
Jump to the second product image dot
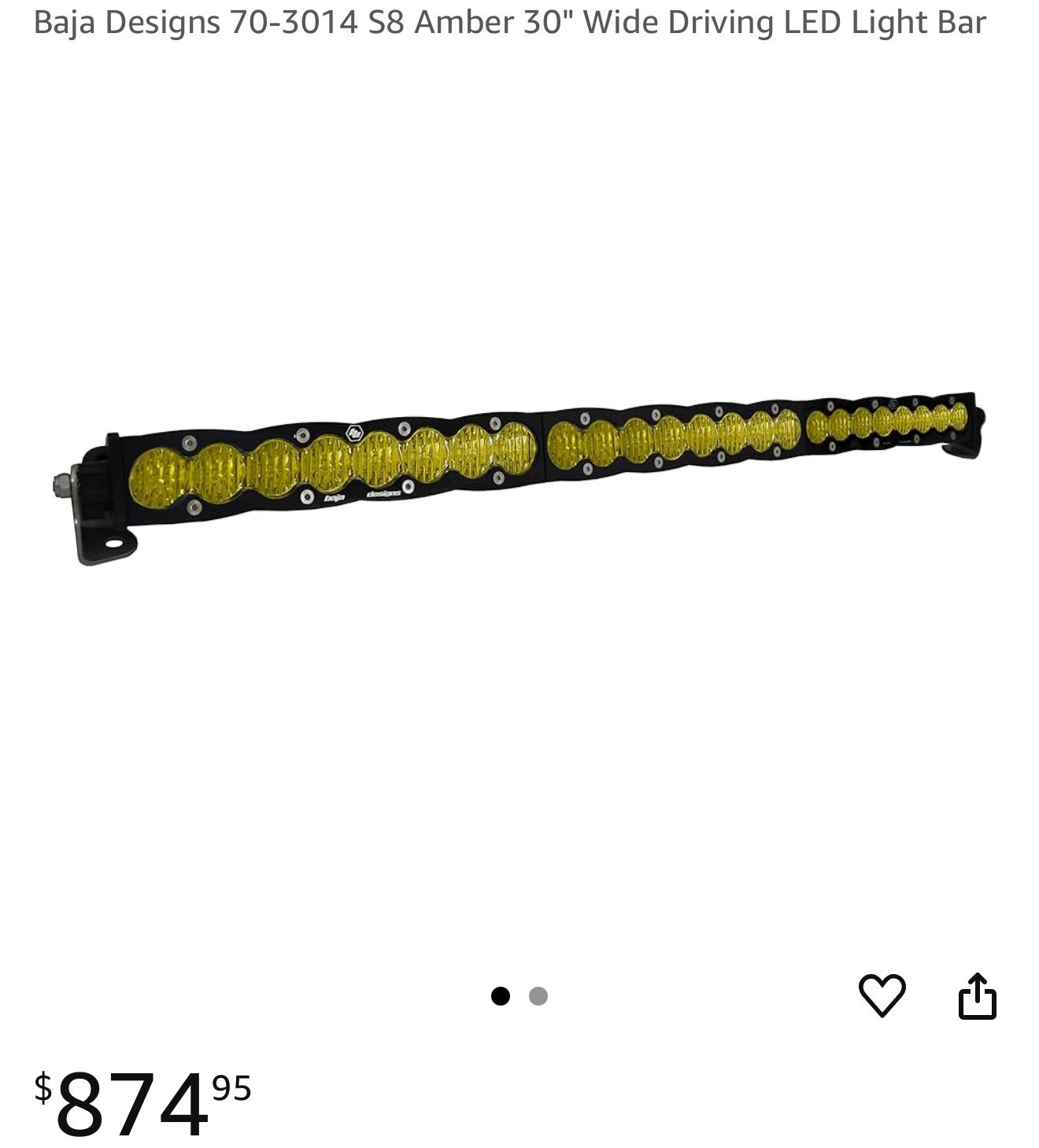tap(538, 996)
